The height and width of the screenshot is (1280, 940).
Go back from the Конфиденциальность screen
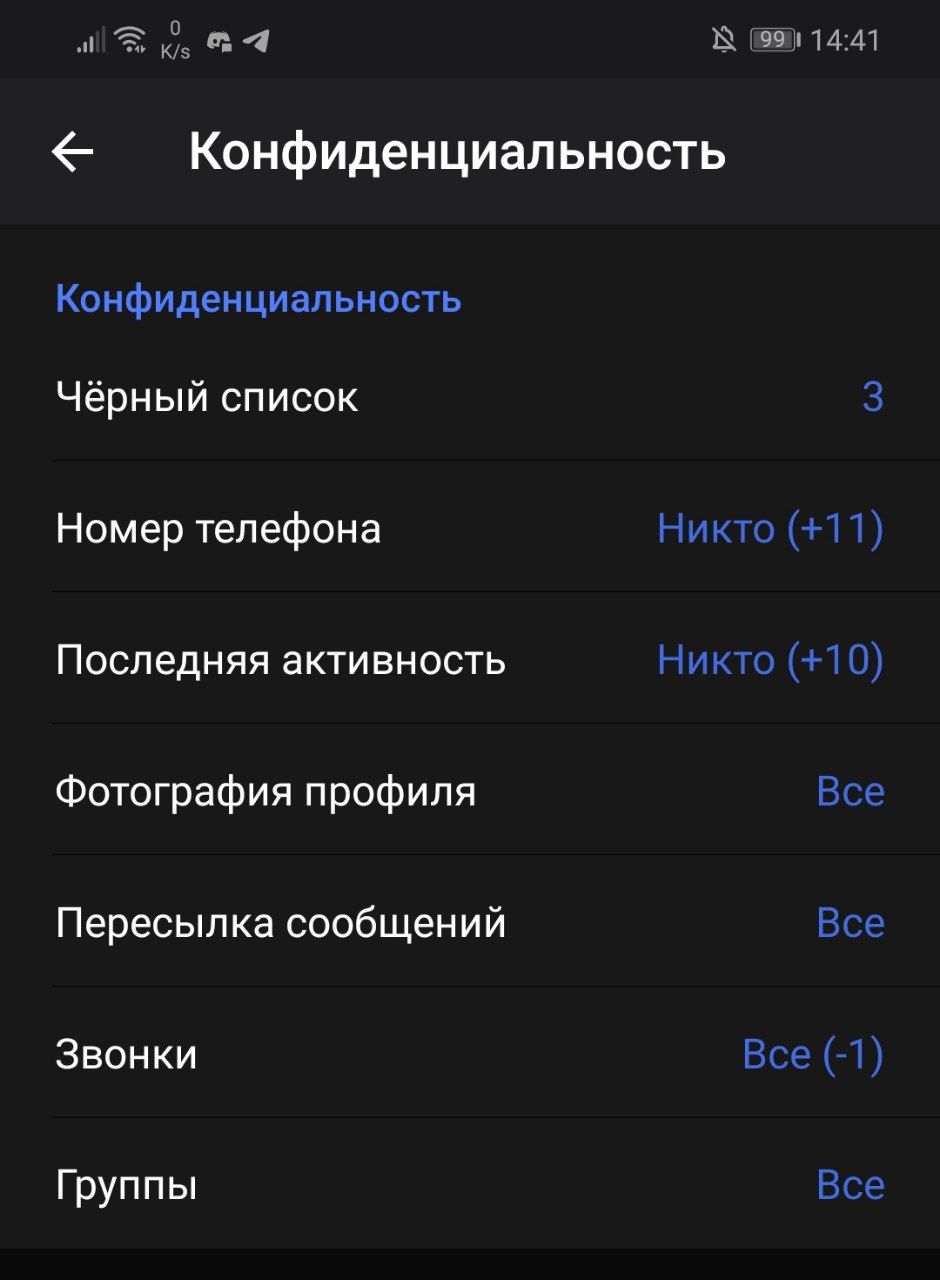pos(72,152)
